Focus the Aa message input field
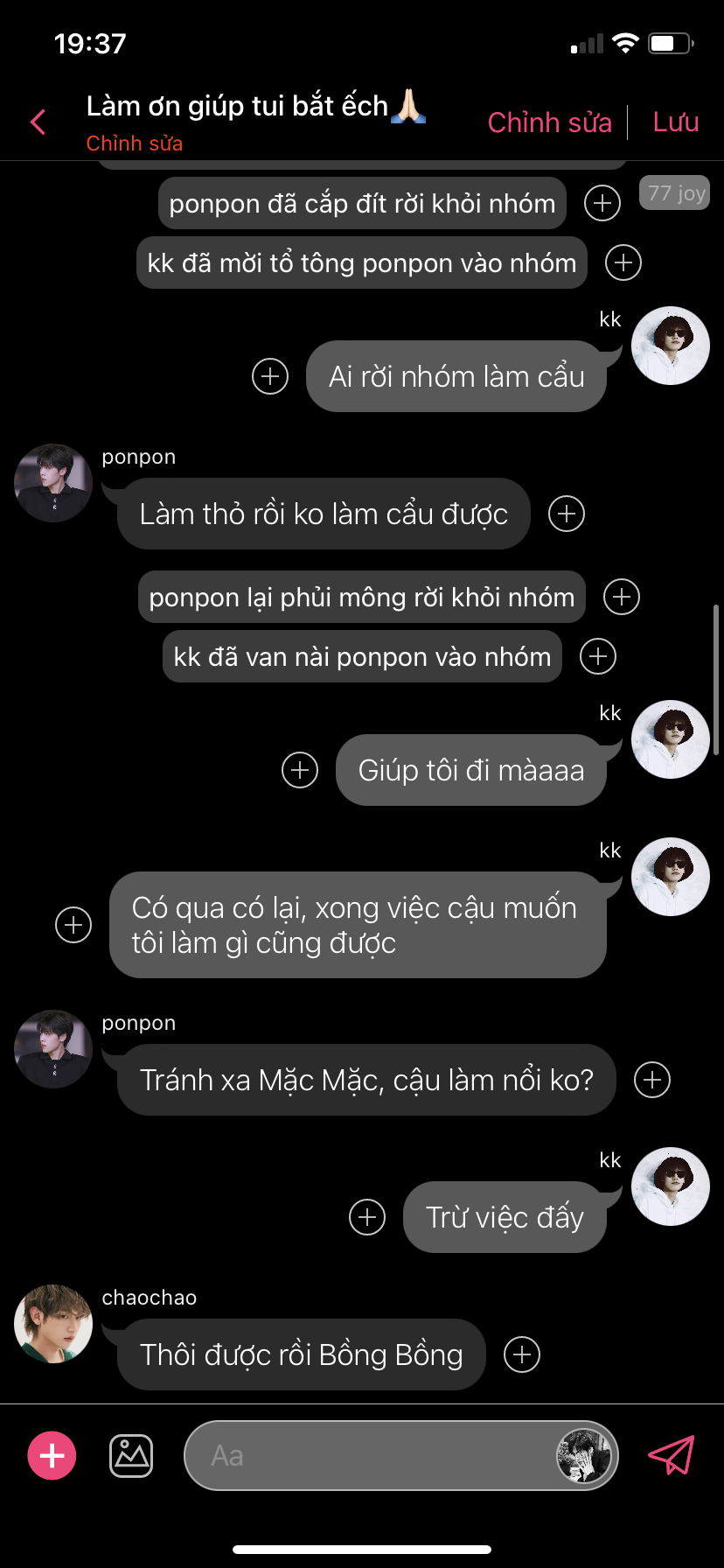This screenshot has width=724, height=1568. pos(367,1455)
